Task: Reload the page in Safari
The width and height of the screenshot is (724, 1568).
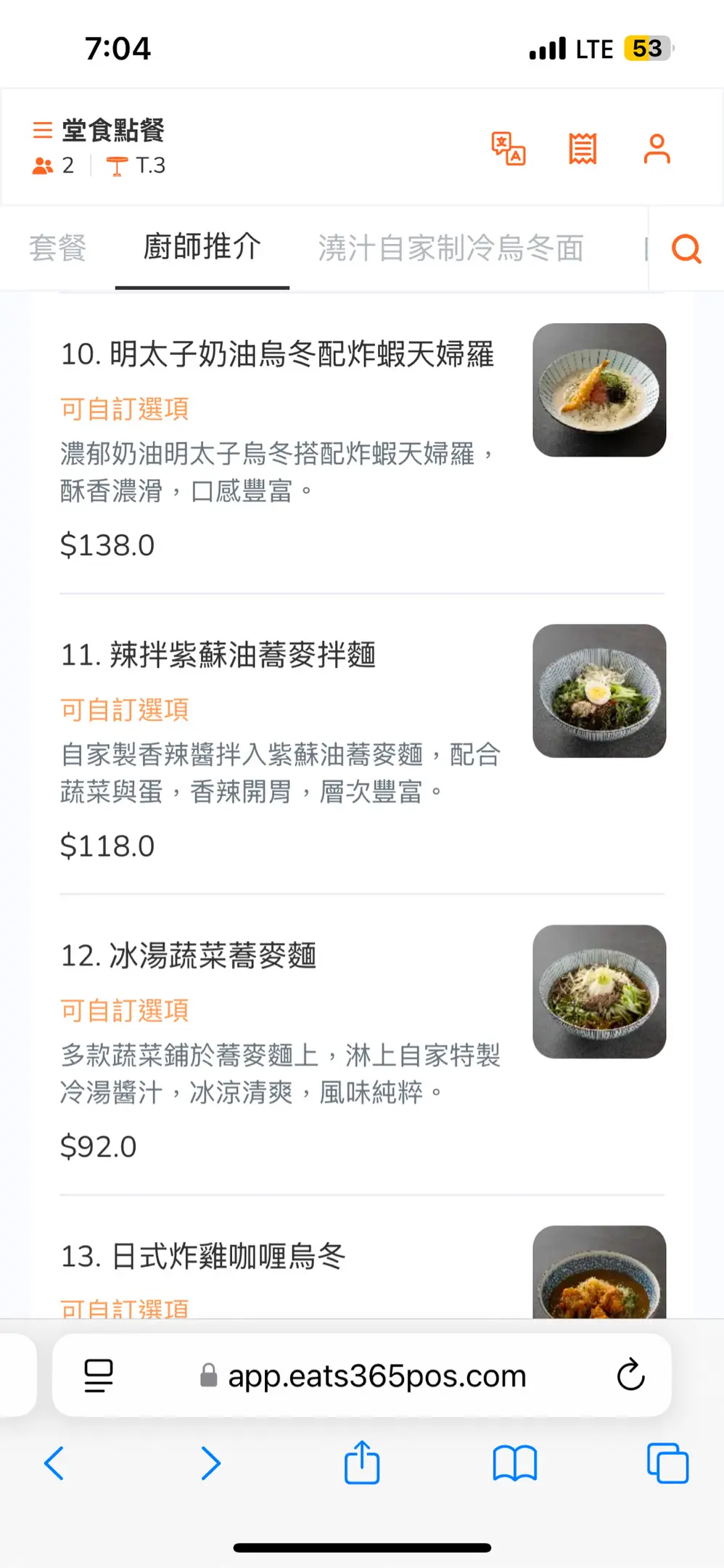Action: pyautogui.click(x=630, y=1374)
